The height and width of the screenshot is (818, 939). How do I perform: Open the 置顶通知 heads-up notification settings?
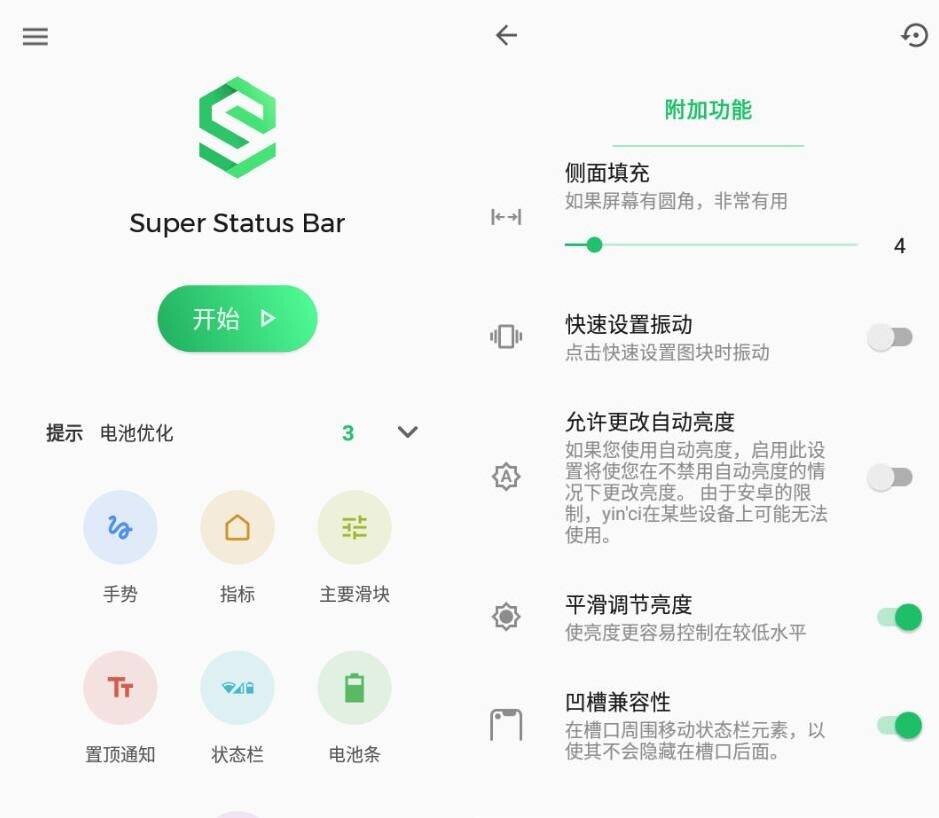tap(120, 688)
